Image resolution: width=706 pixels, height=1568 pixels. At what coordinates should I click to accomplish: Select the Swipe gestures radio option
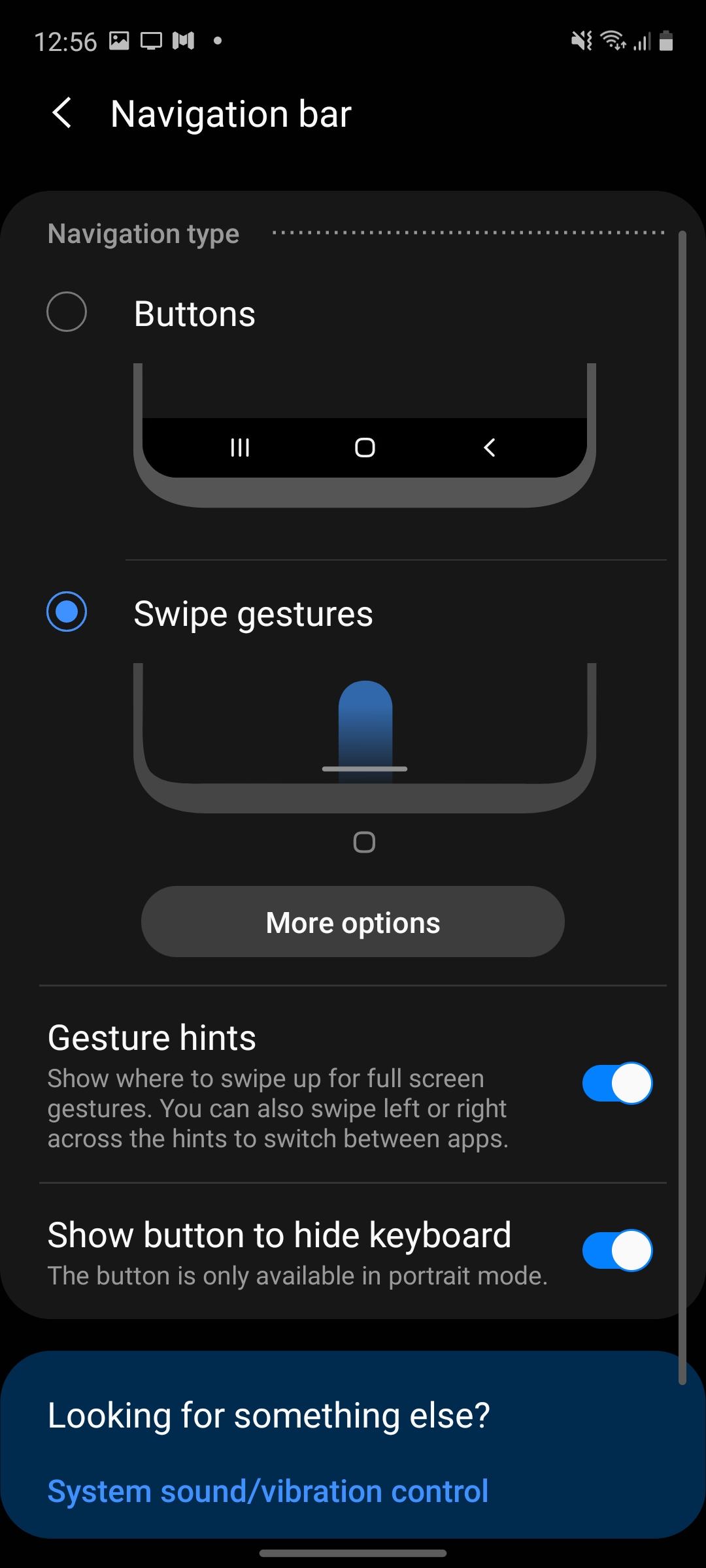[x=67, y=612]
